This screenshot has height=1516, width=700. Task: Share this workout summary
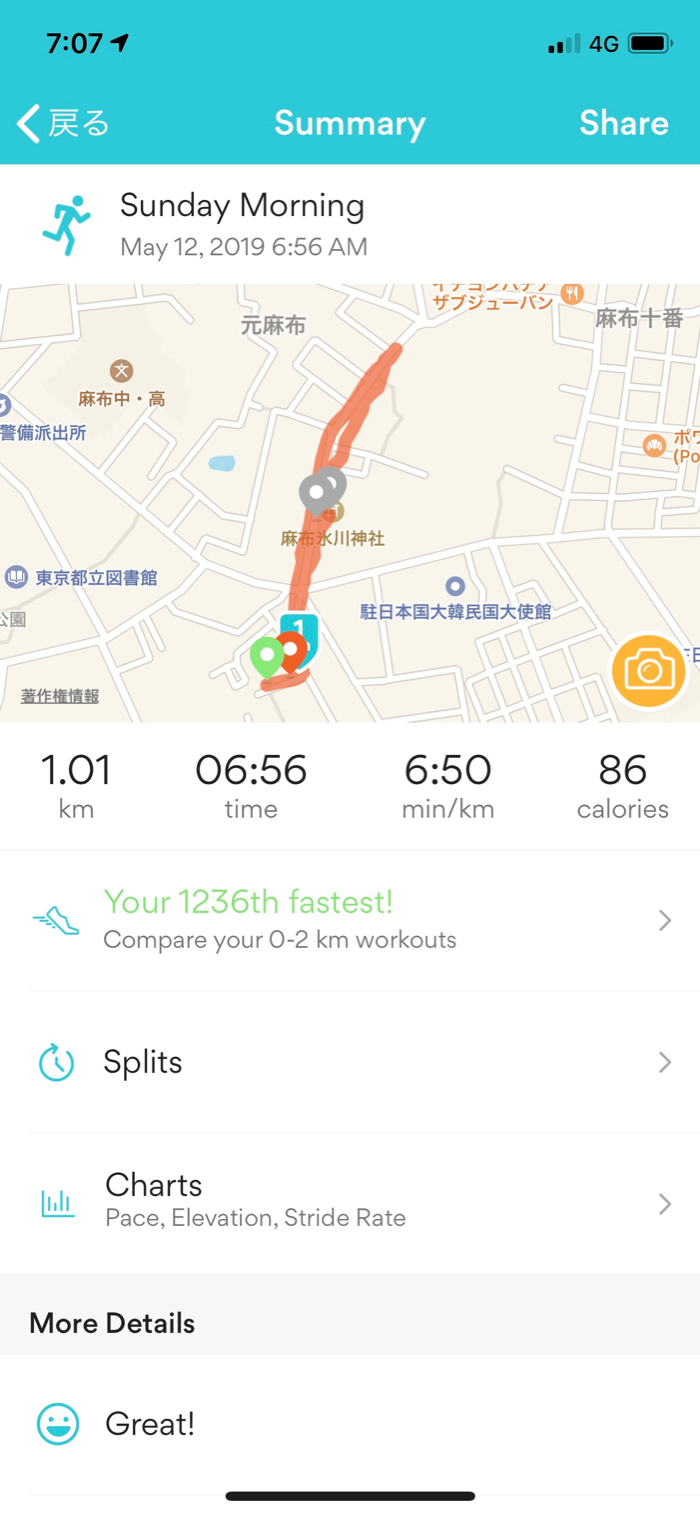(623, 123)
